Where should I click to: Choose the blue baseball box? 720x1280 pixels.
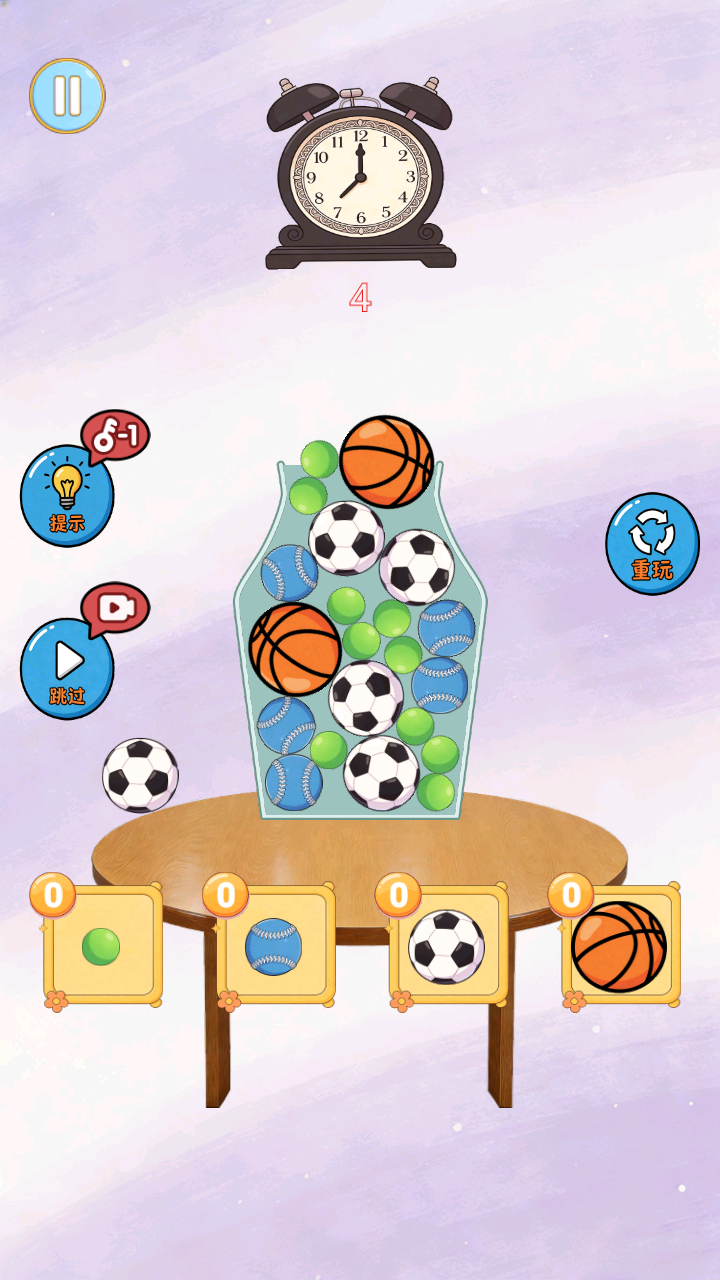(x=274, y=945)
